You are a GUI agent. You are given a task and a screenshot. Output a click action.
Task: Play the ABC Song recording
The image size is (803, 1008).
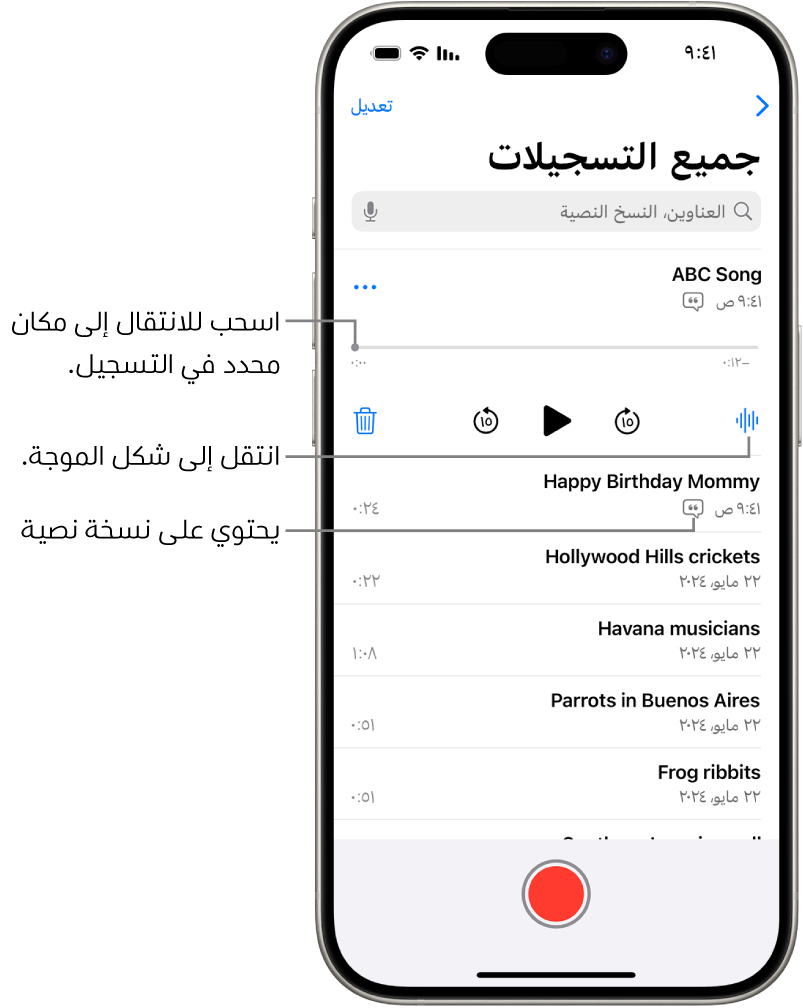pos(556,421)
